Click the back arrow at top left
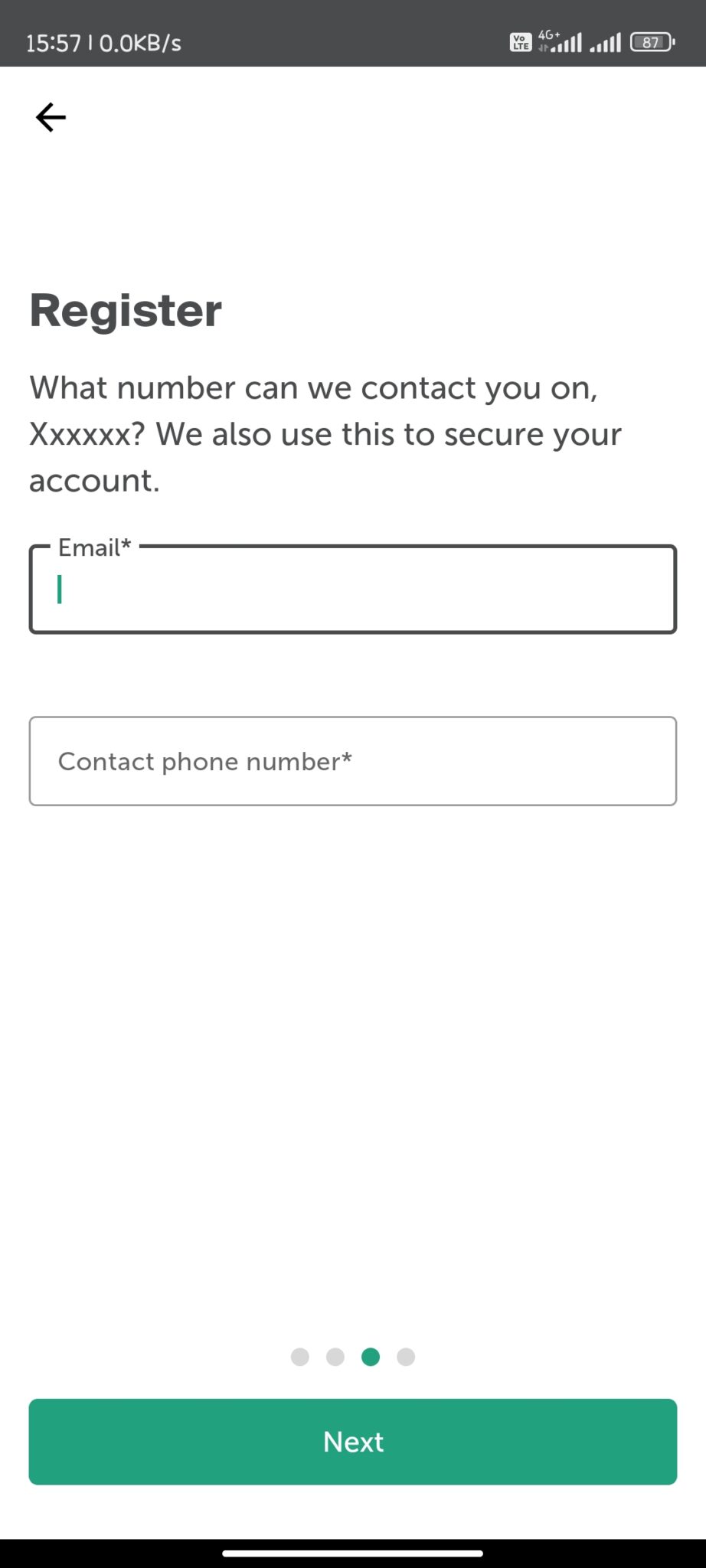706x1568 pixels. tap(50, 116)
